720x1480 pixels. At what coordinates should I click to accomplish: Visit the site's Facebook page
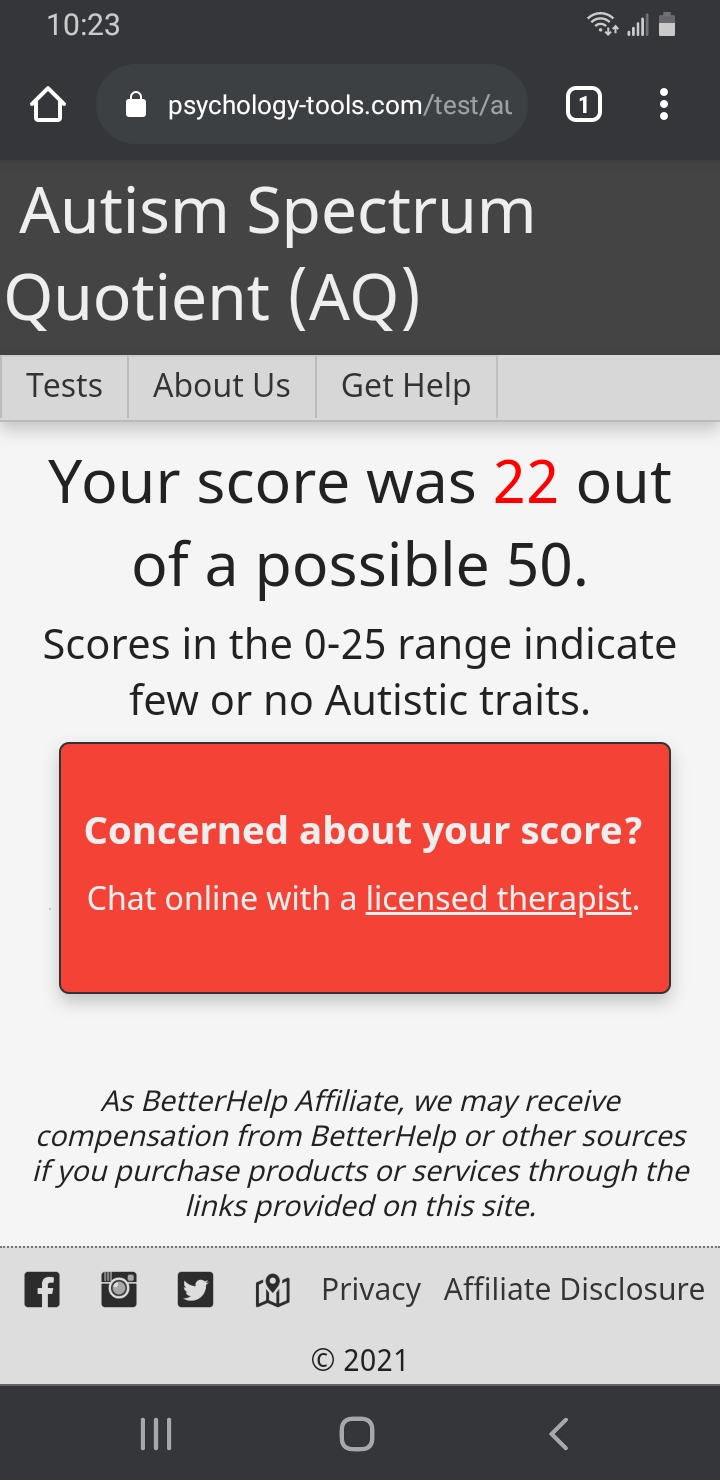(42, 1290)
